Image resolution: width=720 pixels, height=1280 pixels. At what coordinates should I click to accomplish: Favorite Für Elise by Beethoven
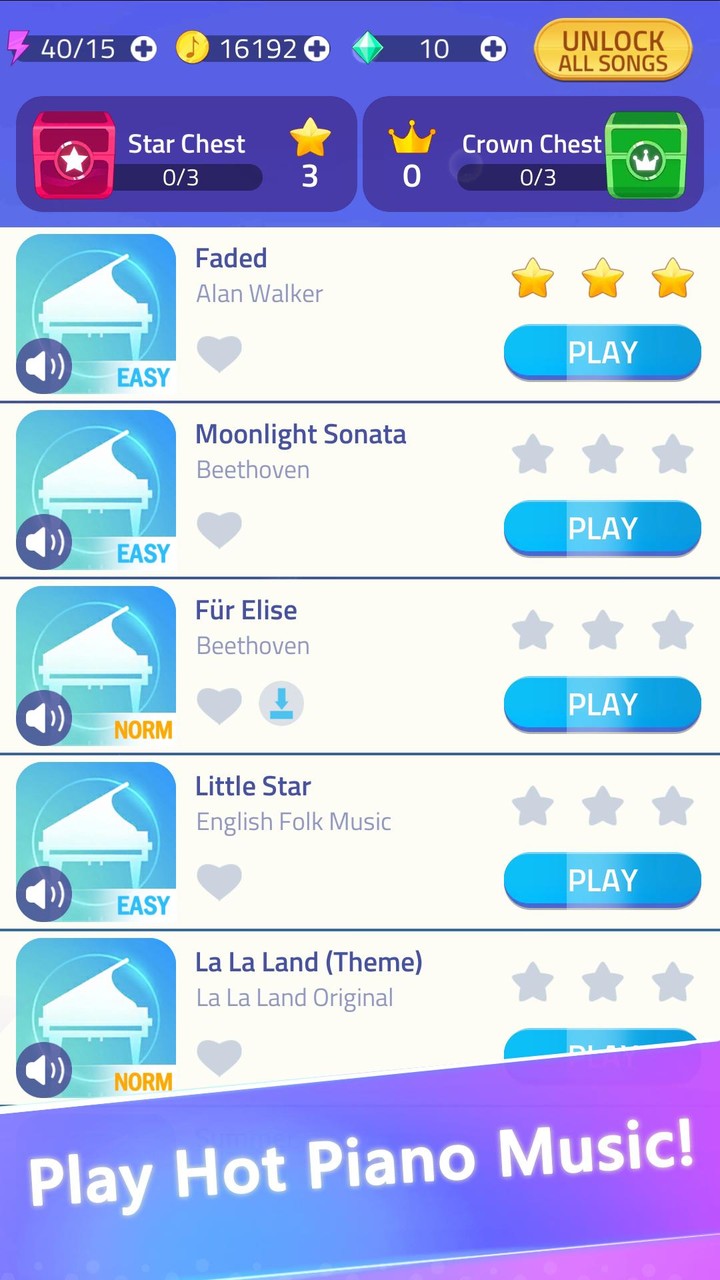click(219, 703)
